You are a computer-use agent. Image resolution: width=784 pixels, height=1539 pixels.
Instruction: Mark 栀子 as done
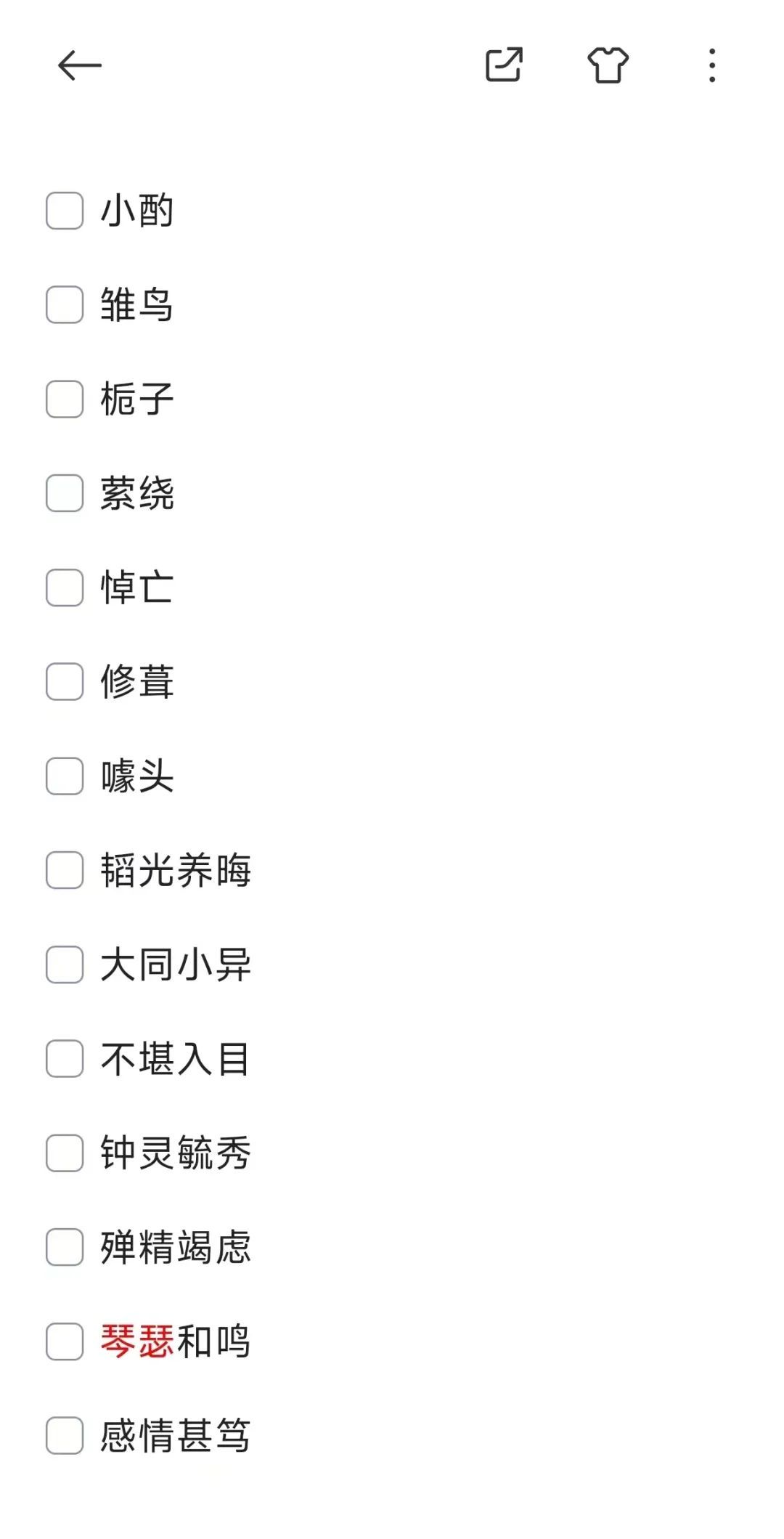(65, 399)
